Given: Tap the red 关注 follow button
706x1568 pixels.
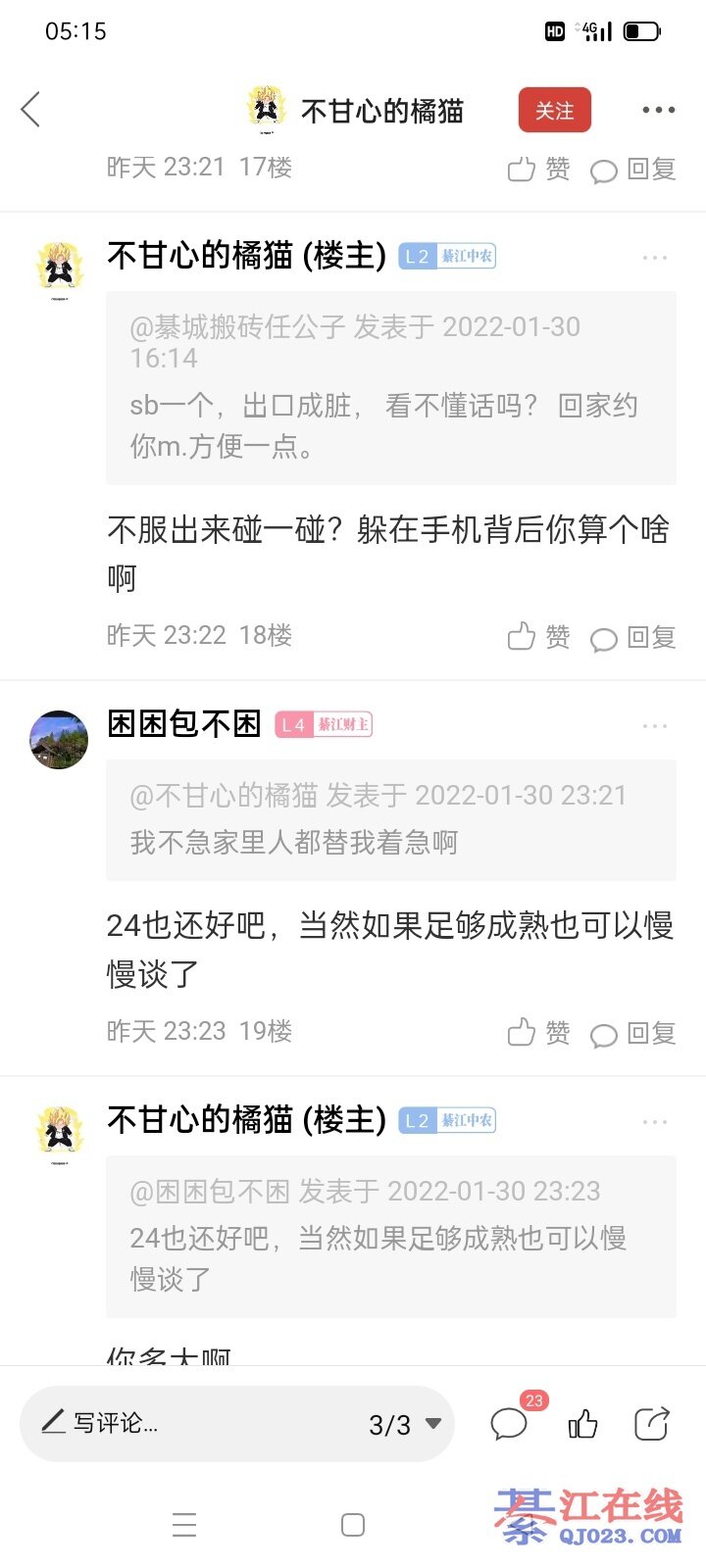Looking at the screenshot, I should click(x=554, y=111).
